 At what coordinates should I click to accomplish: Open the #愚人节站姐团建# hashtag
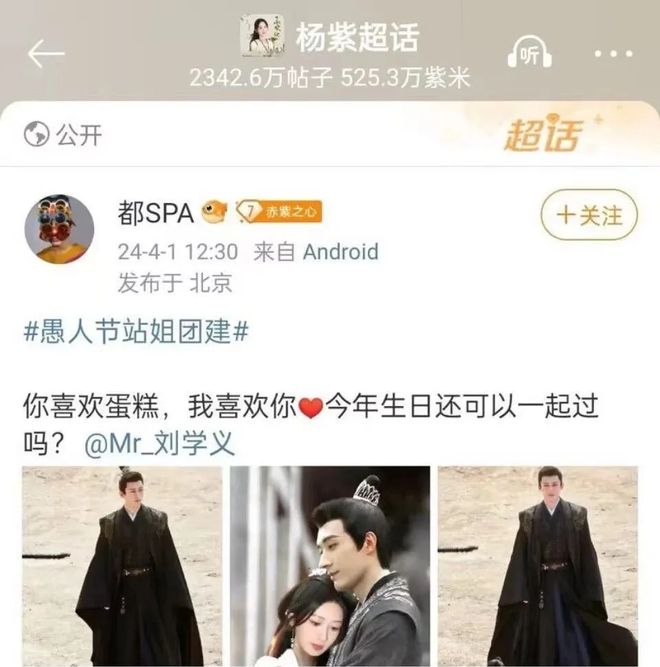coord(135,332)
